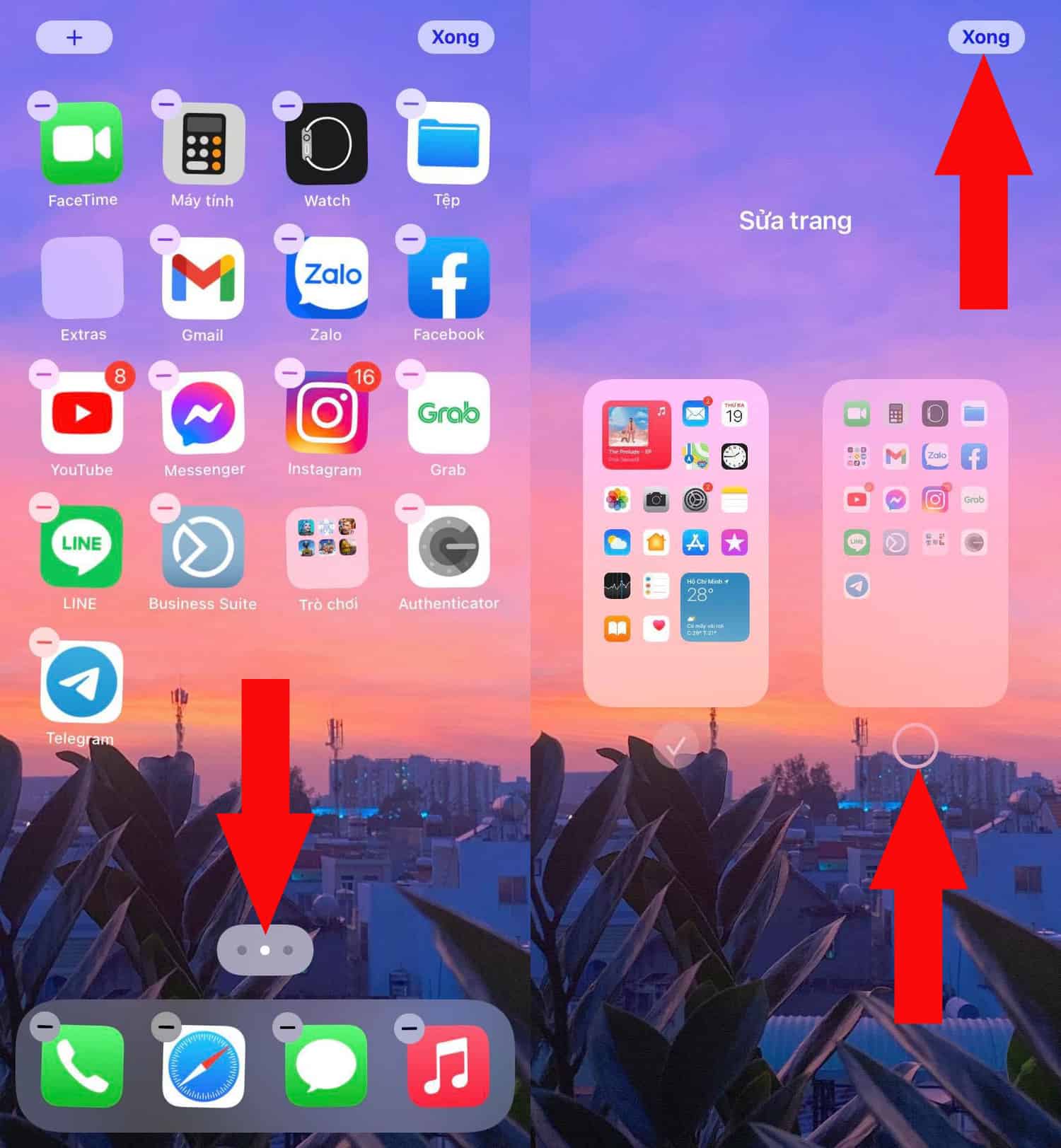Remove FaceTime with its minus badge
This screenshot has width=1061, height=1148.
pos(42,106)
